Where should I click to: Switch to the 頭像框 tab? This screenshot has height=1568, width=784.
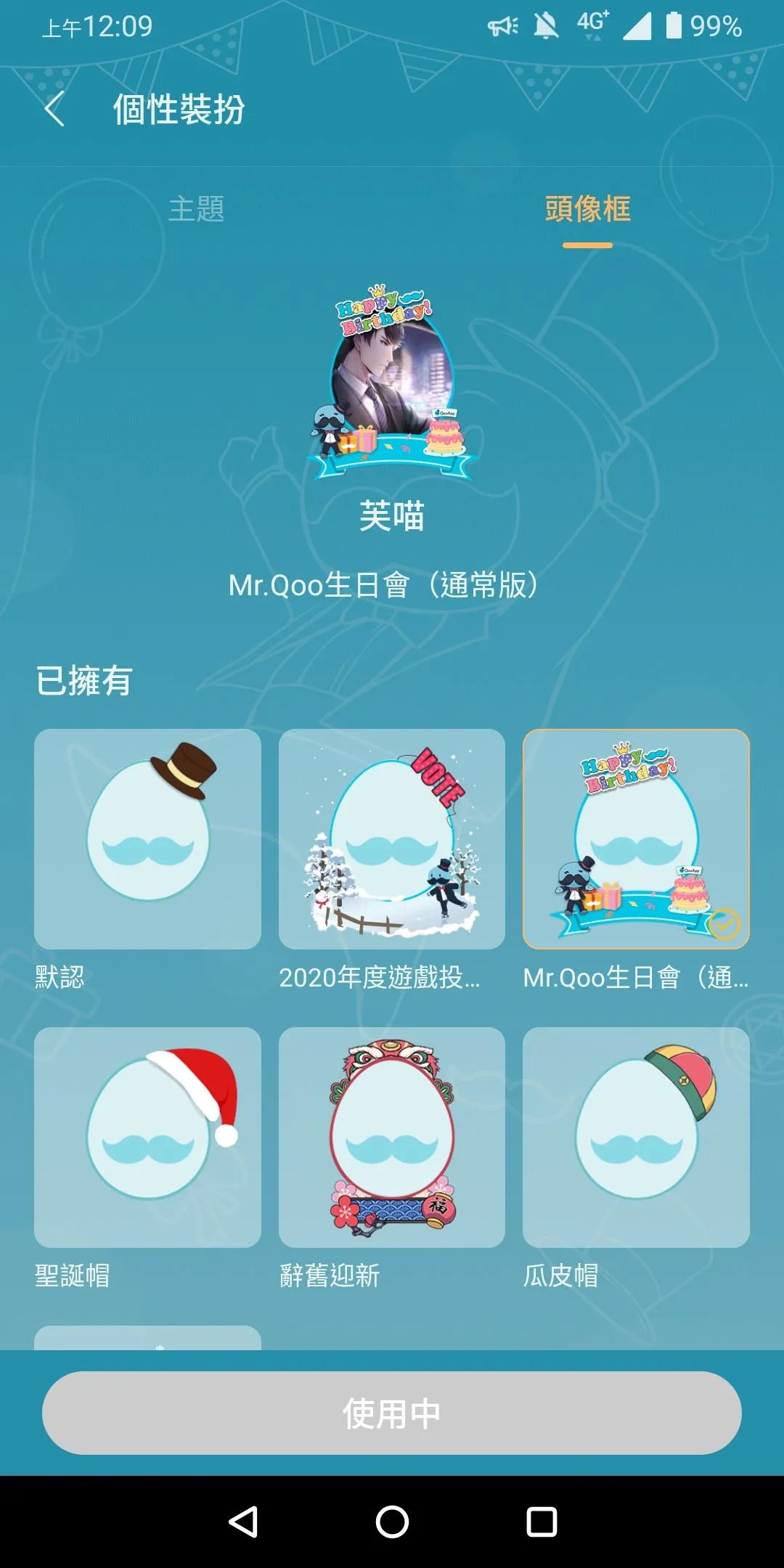click(587, 209)
